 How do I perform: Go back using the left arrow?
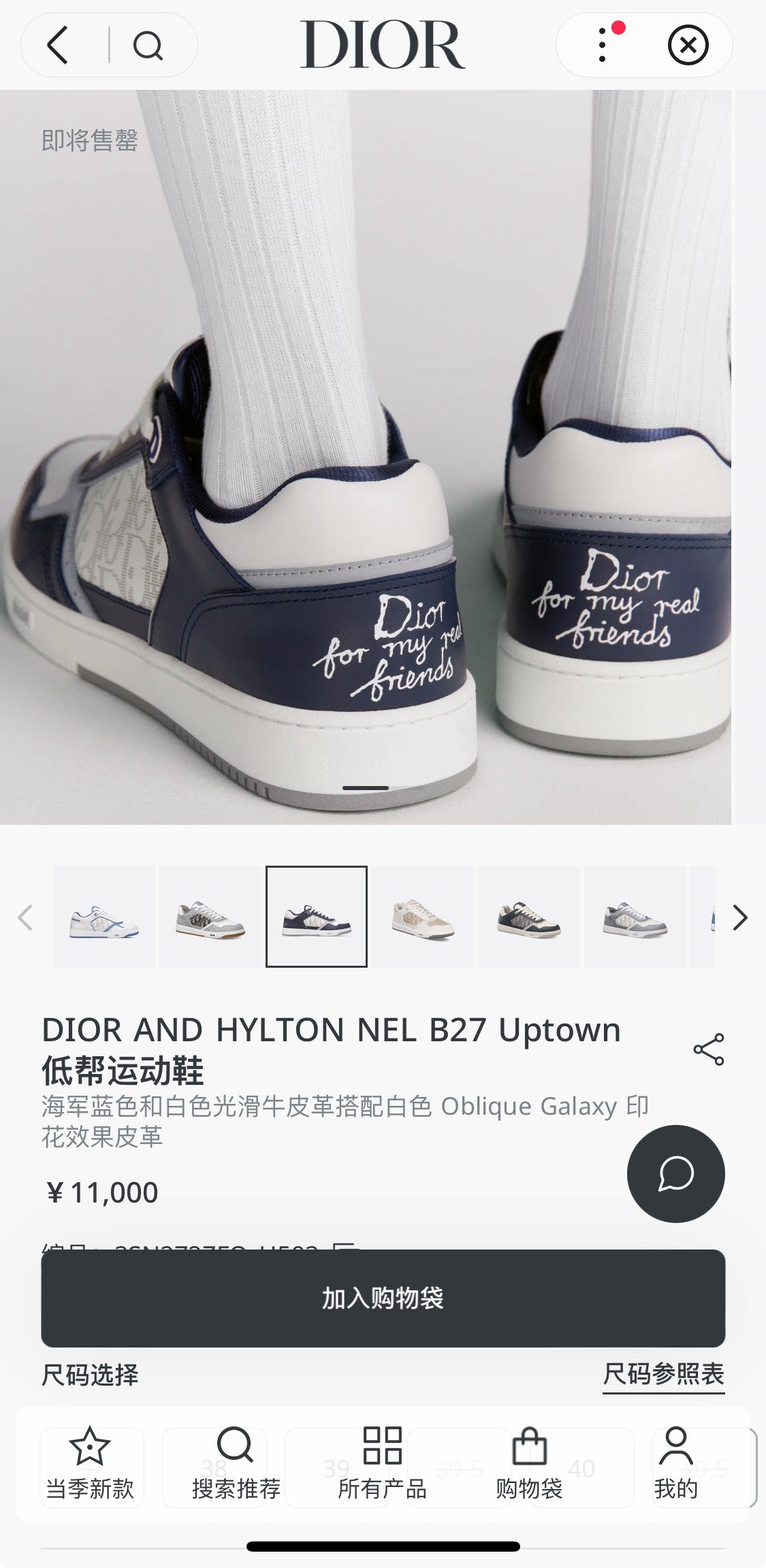[57, 44]
